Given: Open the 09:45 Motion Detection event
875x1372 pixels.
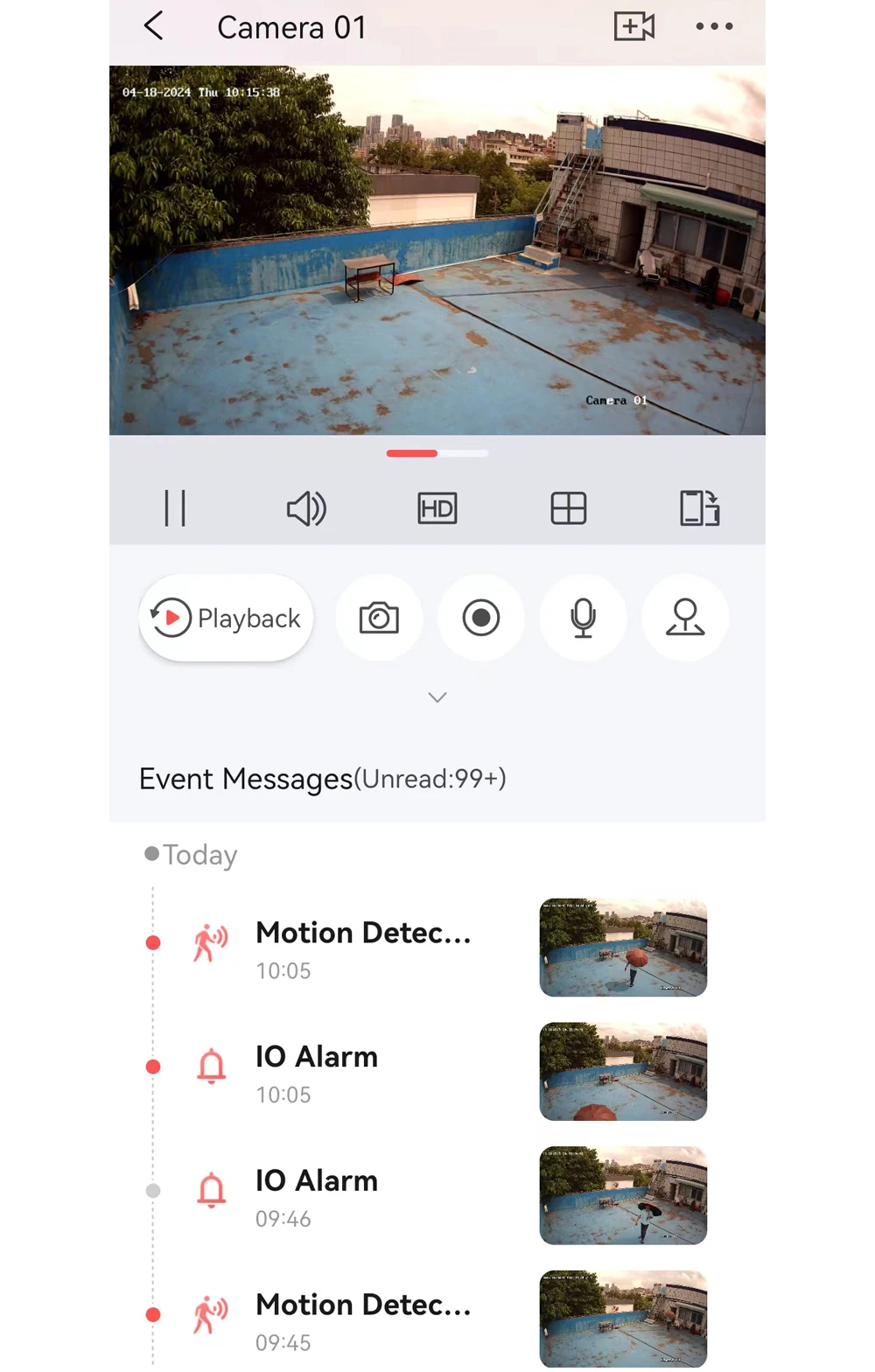Looking at the screenshot, I should coord(363,1319).
